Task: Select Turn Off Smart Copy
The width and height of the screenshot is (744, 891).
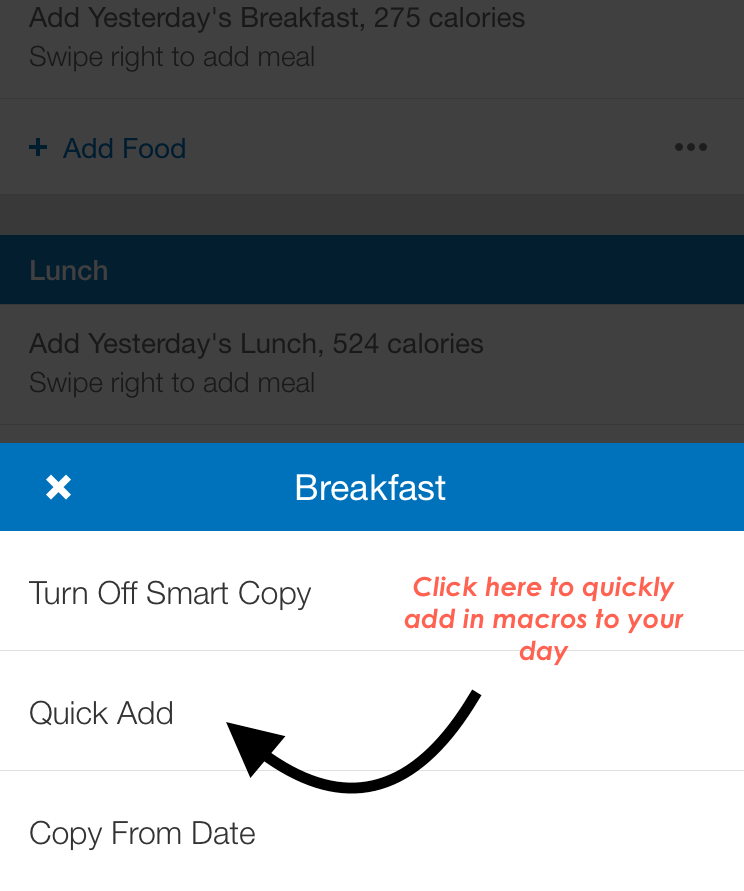Action: (x=170, y=593)
